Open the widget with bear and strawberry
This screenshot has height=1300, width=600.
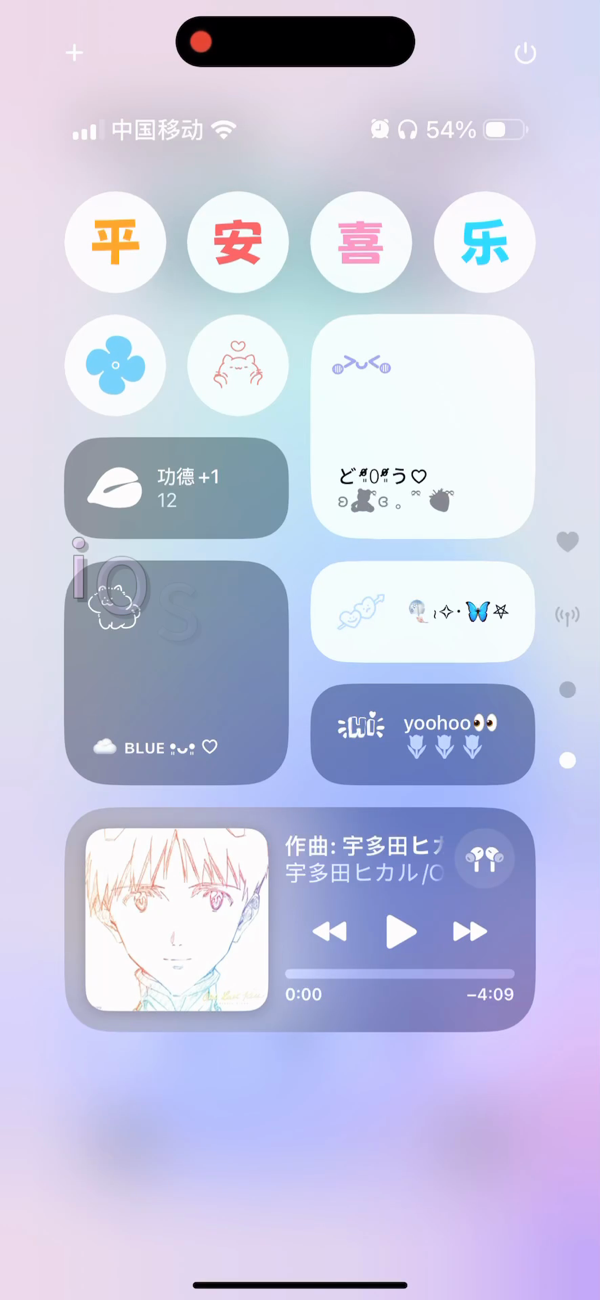[x=423, y=427]
